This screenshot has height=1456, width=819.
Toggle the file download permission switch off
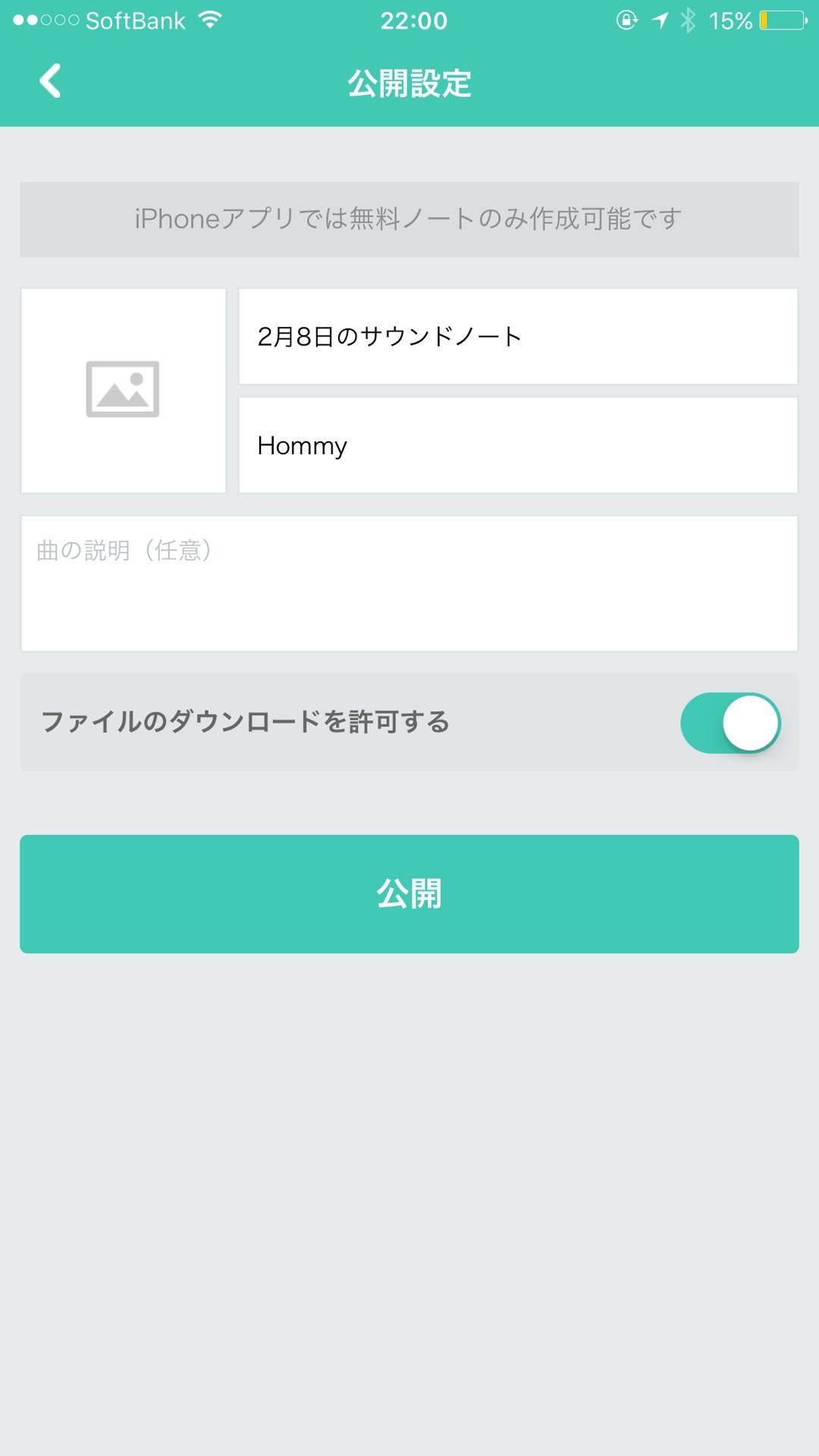click(730, 723)
